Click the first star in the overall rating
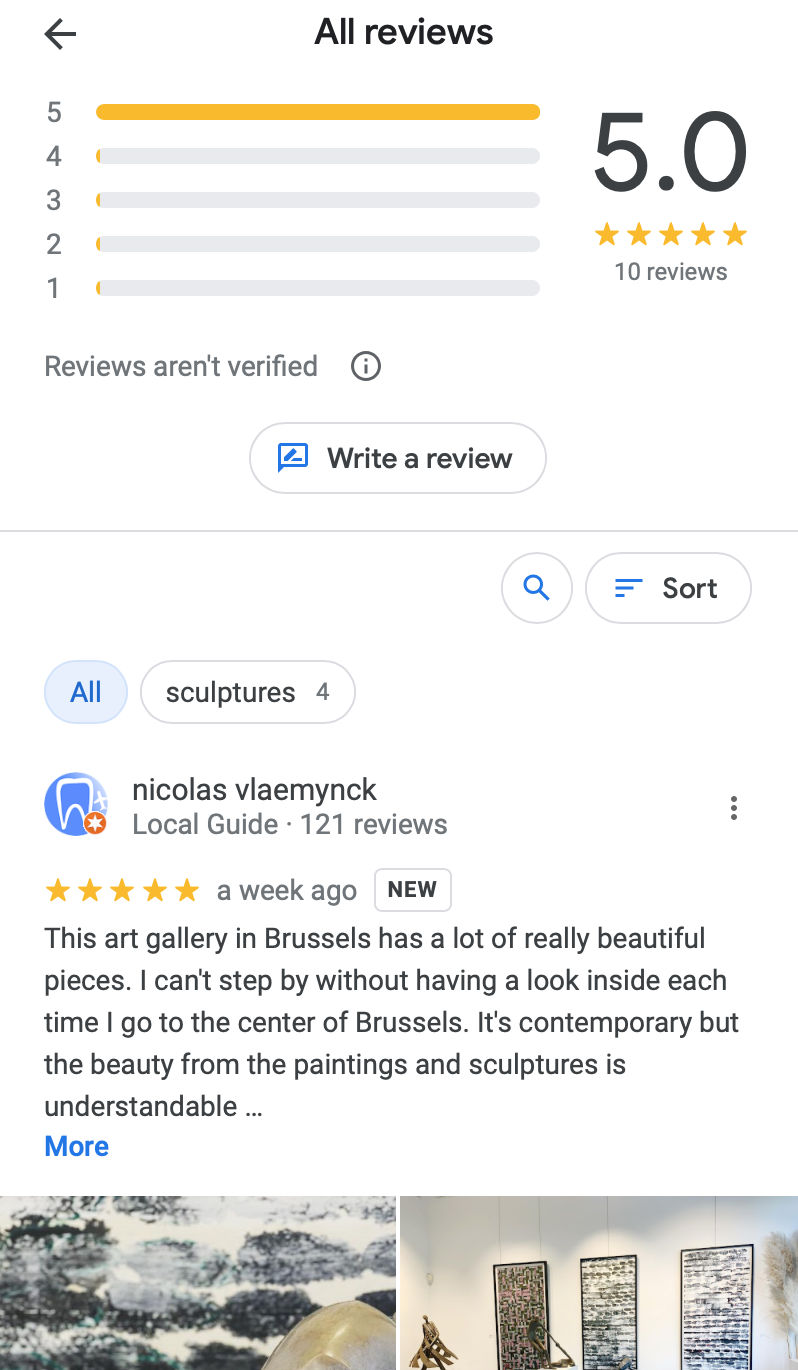 [x=605, y=234]
